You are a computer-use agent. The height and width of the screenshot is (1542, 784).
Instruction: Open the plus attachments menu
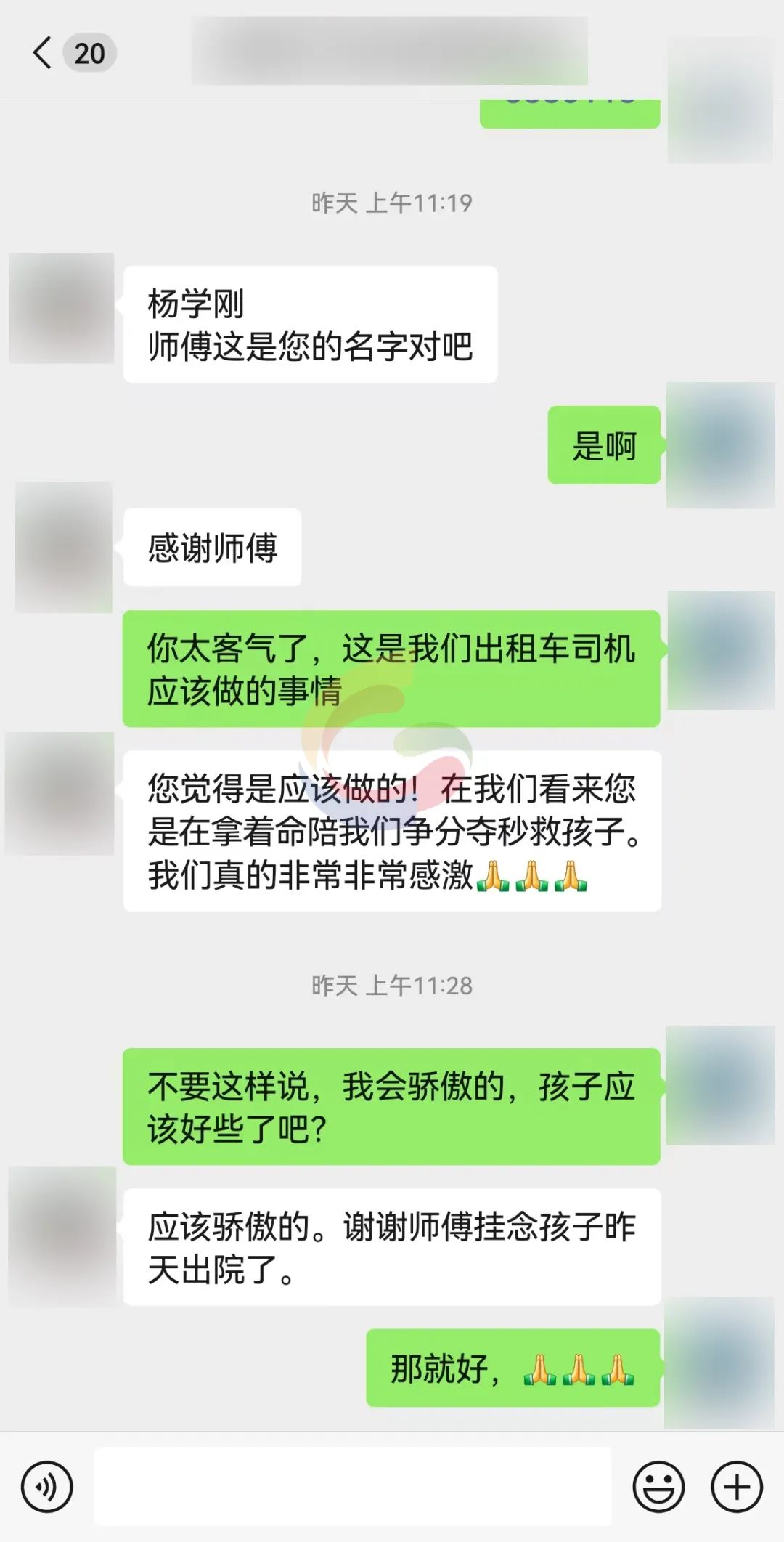[736, 1487]
